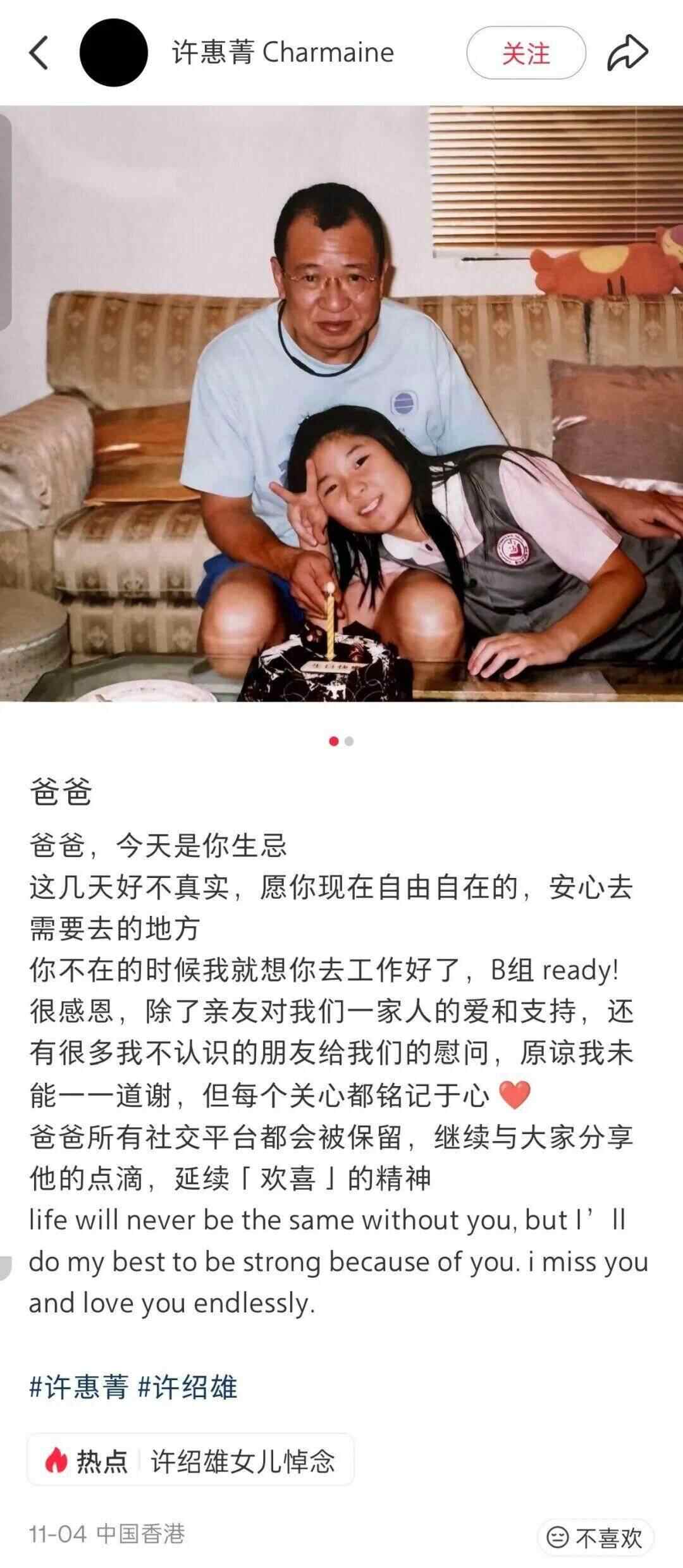Mark the post as 不喜欢
The height and width of the screenshot is (1568, 683).
595,1538
